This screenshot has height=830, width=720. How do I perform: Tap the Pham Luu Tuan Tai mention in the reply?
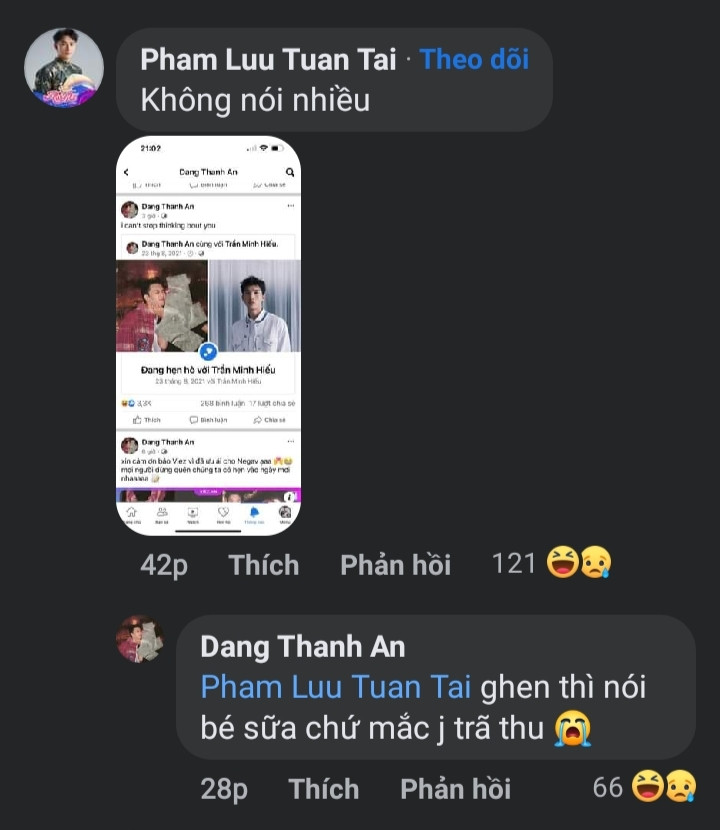pos(336,688)
